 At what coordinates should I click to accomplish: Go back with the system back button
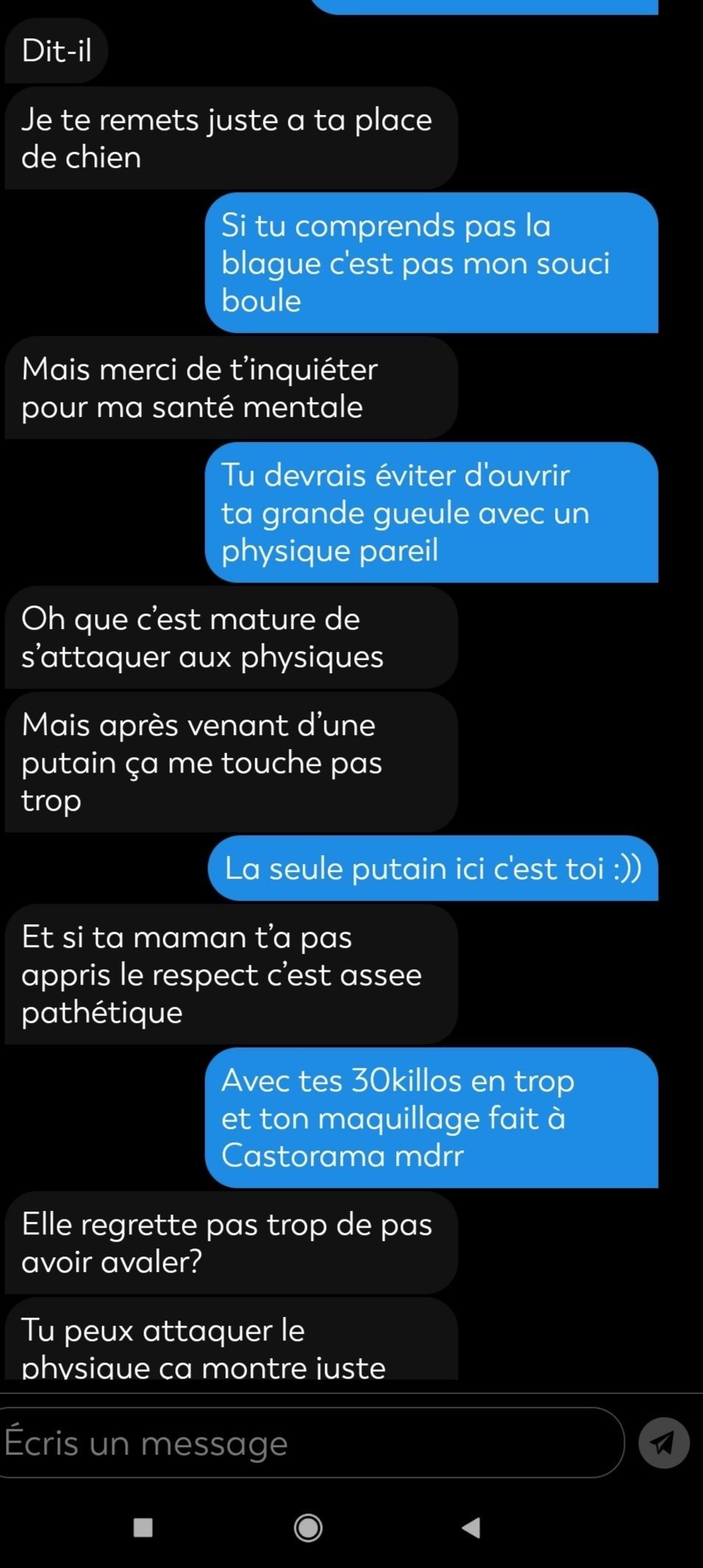point(471,1527)
